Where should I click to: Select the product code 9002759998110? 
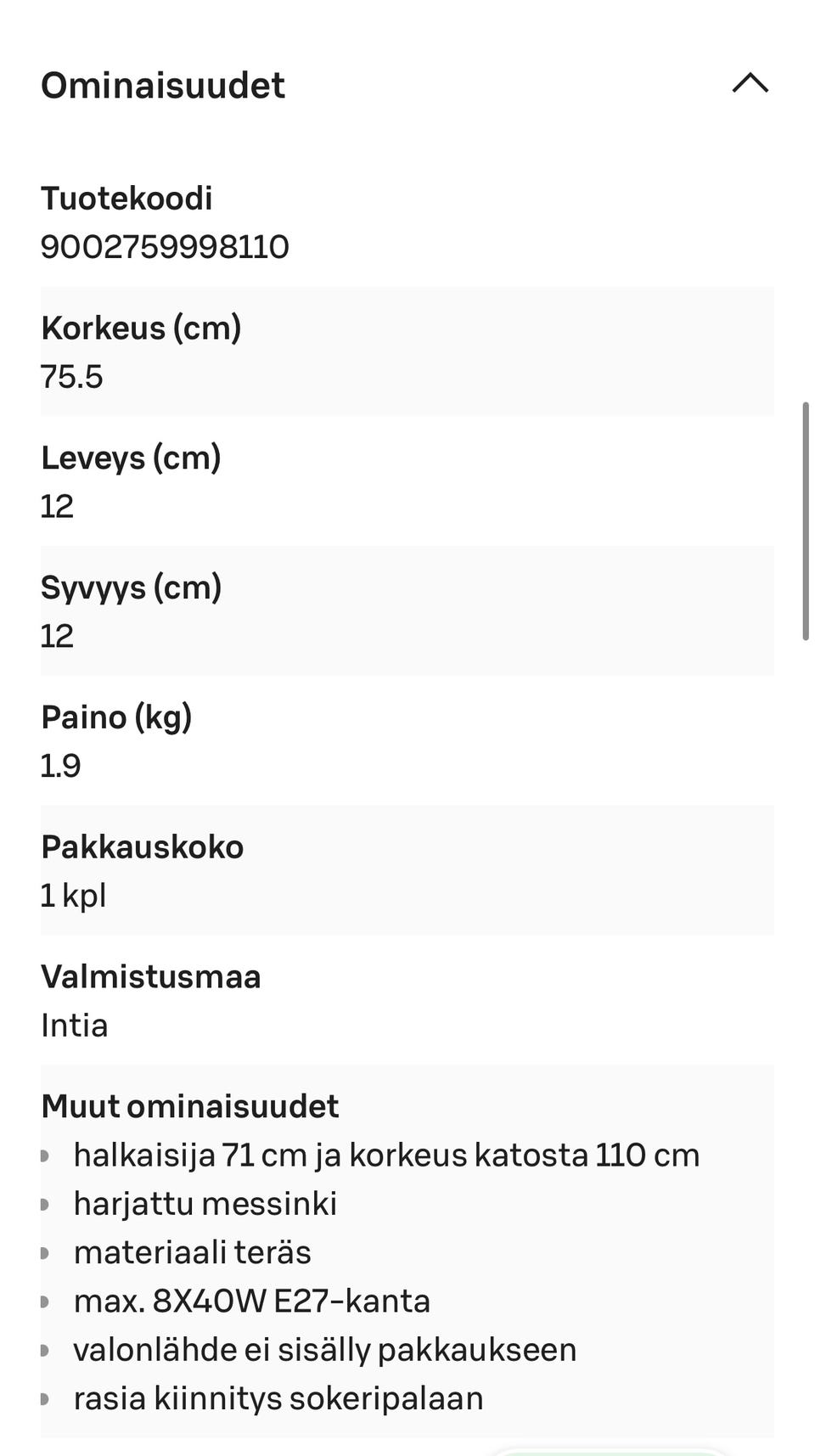pyautogui.click(x=166, y=248)
